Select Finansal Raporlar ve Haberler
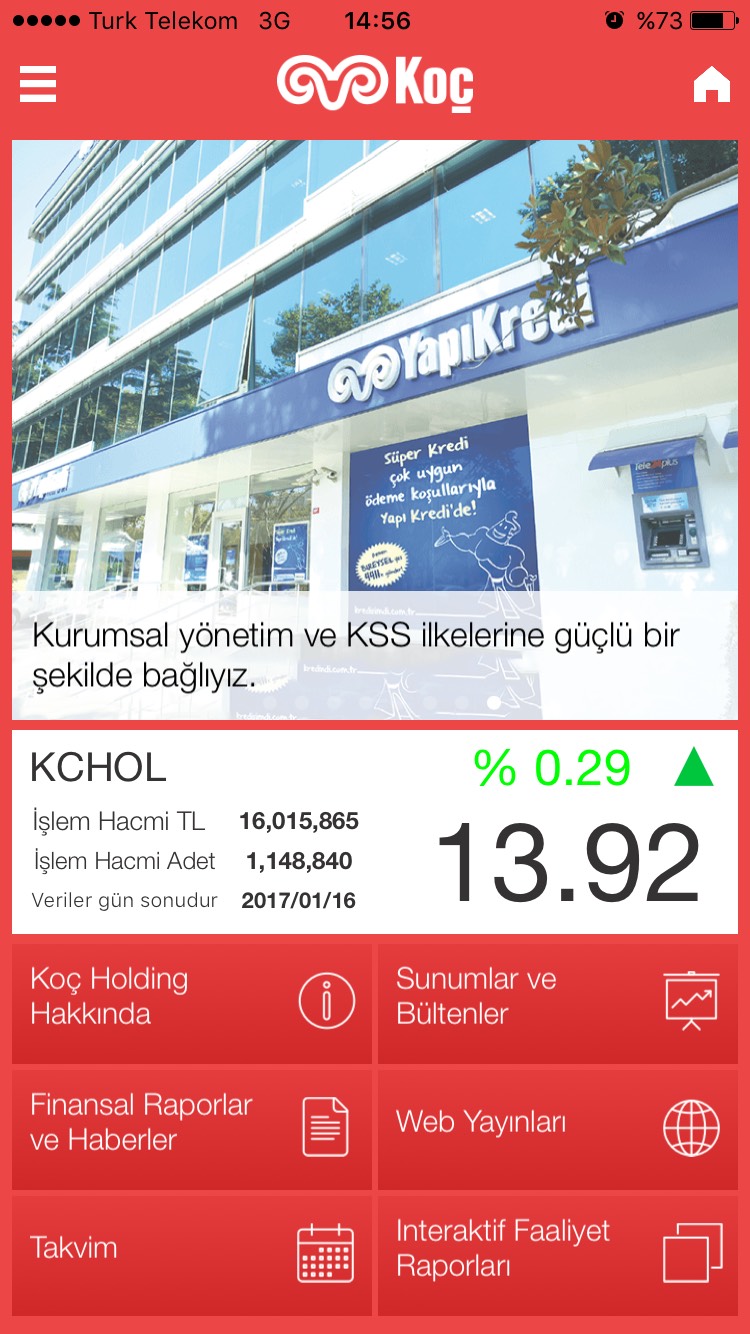 click(192, 1129)
